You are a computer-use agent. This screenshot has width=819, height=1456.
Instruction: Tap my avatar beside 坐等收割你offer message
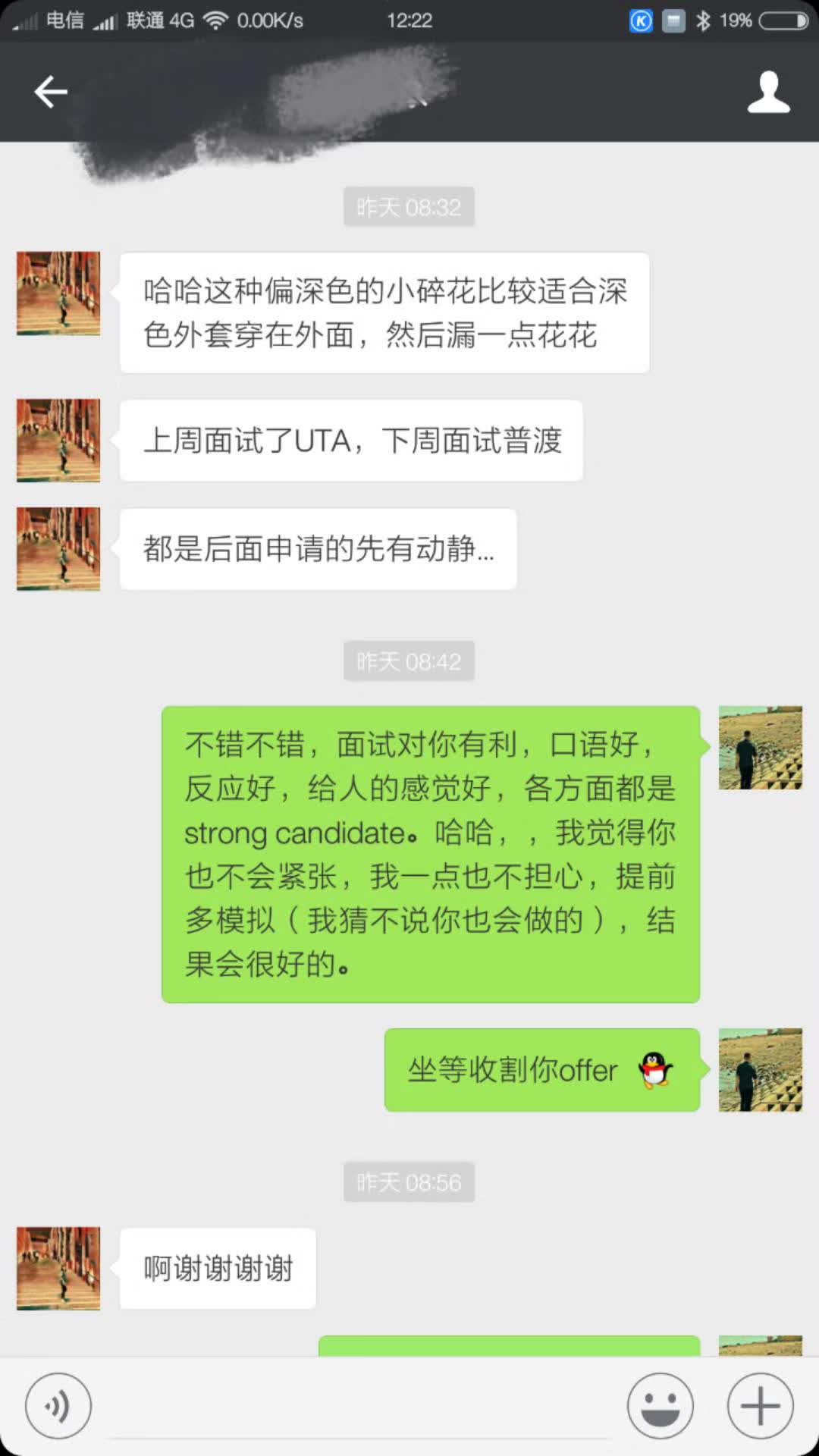coord(760,1069)
